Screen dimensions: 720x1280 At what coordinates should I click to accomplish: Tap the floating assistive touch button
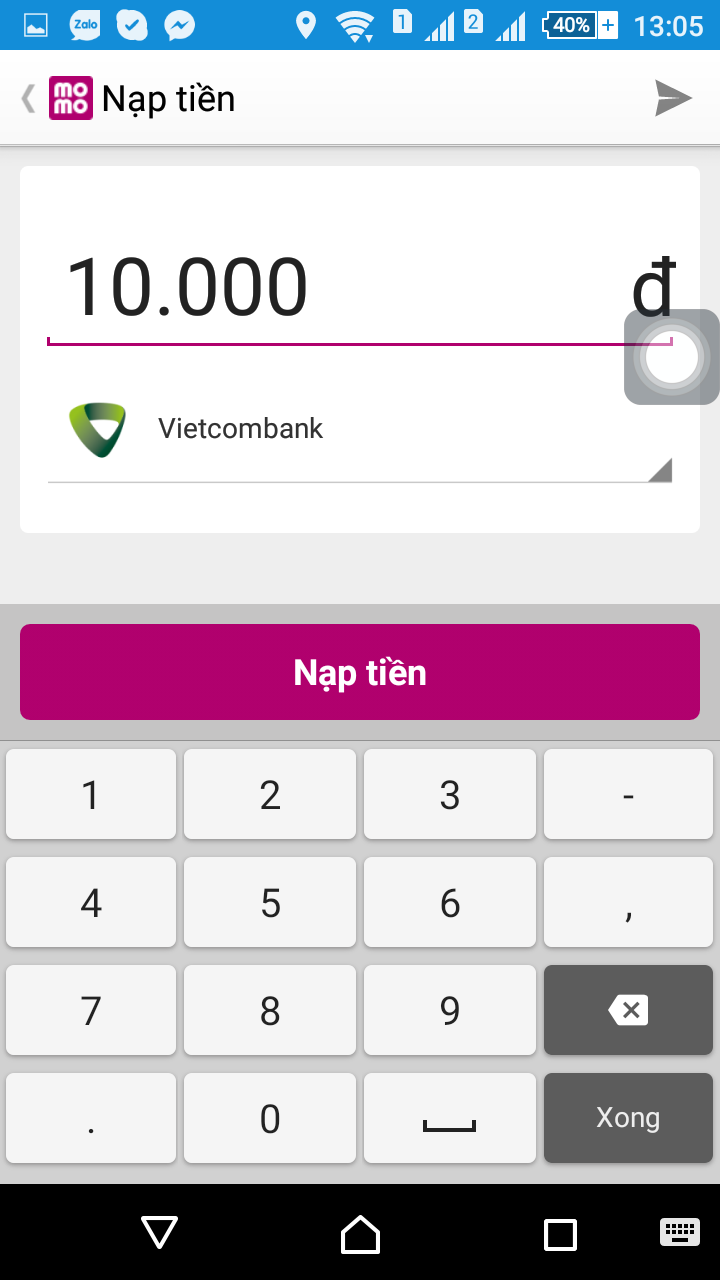[x=672, y=357]
